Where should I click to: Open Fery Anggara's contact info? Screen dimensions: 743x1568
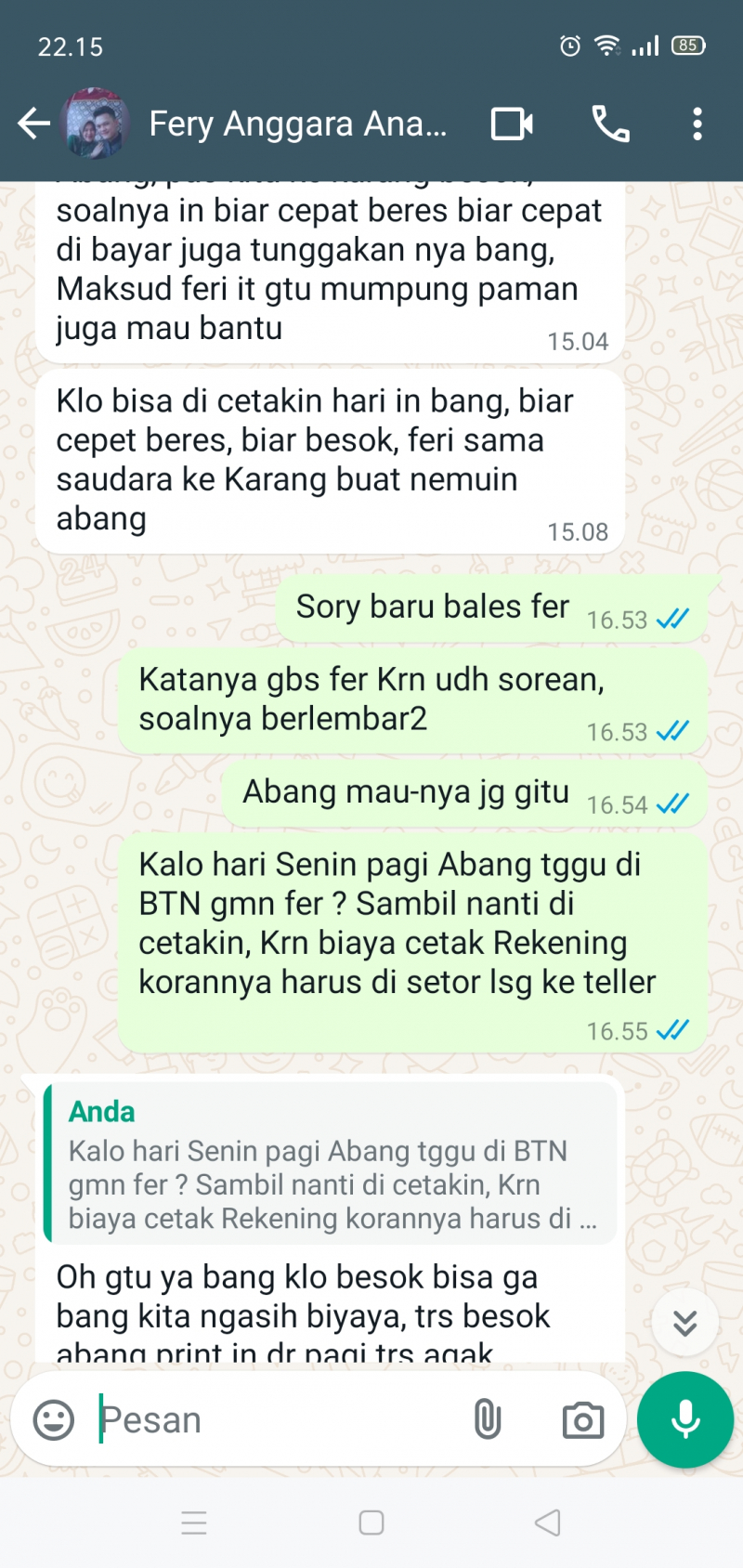297,124
